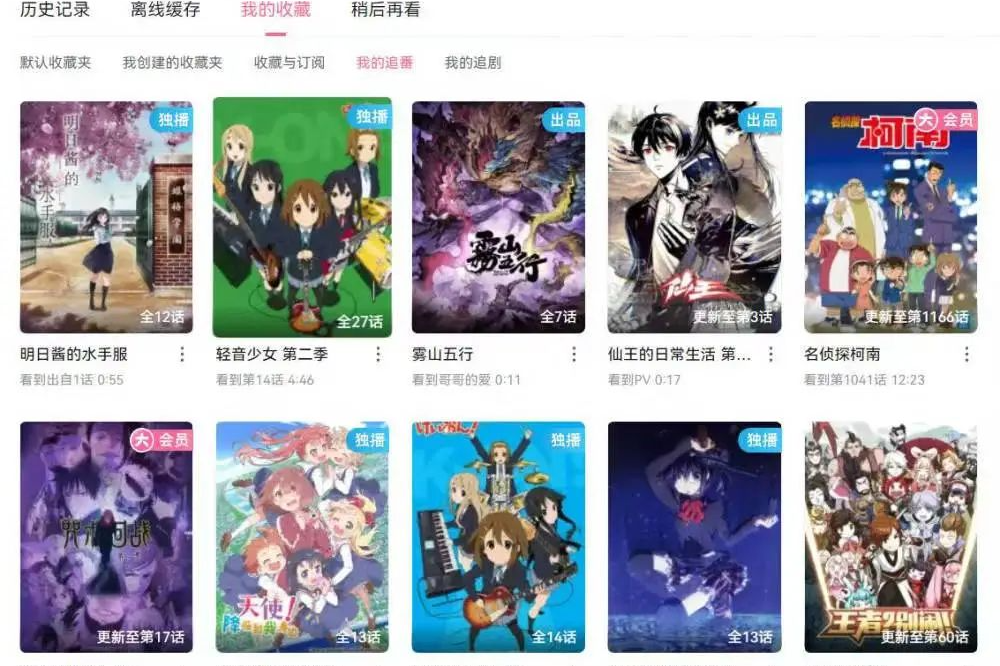This screenshot has height=666, width=1000.
Task: Switch to the 离线缓存 tab
Action: point(165,11)
